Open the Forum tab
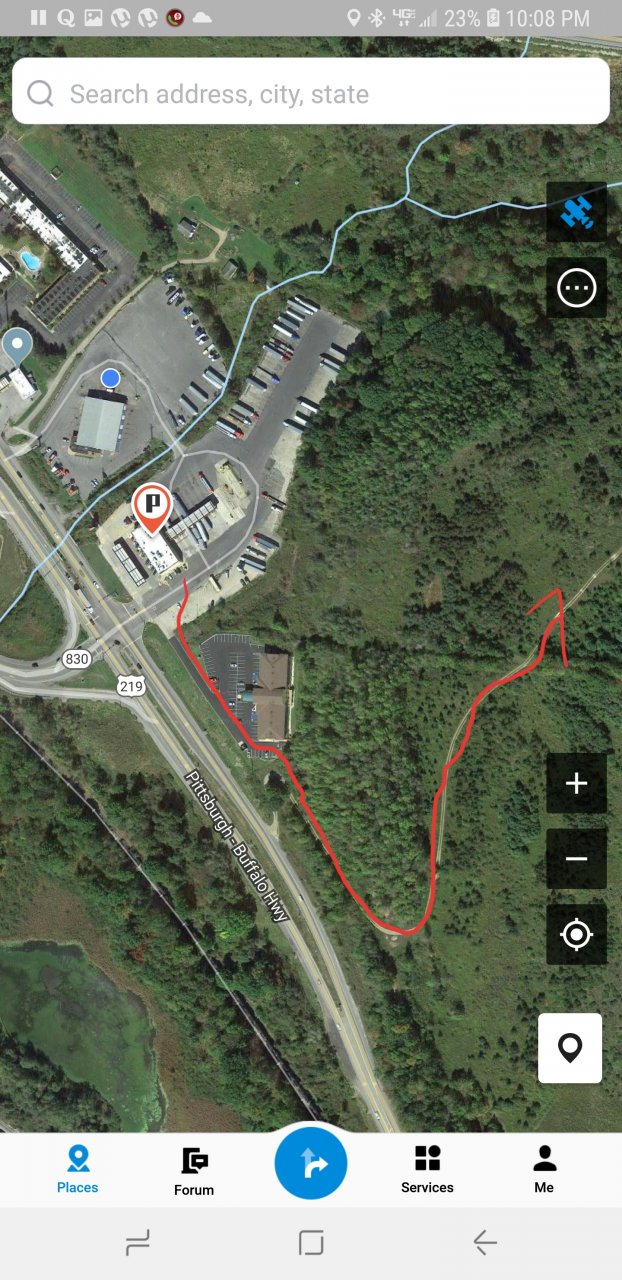 click(194, 1171)
